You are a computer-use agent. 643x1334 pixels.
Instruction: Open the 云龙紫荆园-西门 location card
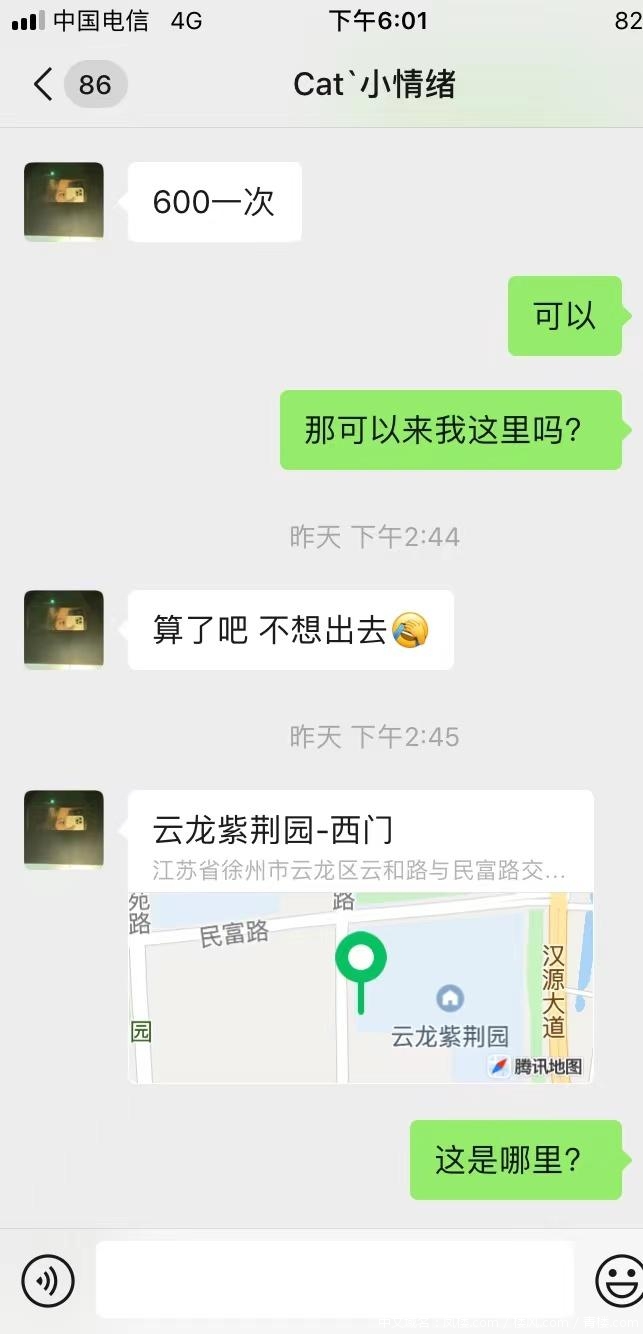coord(360,936)
